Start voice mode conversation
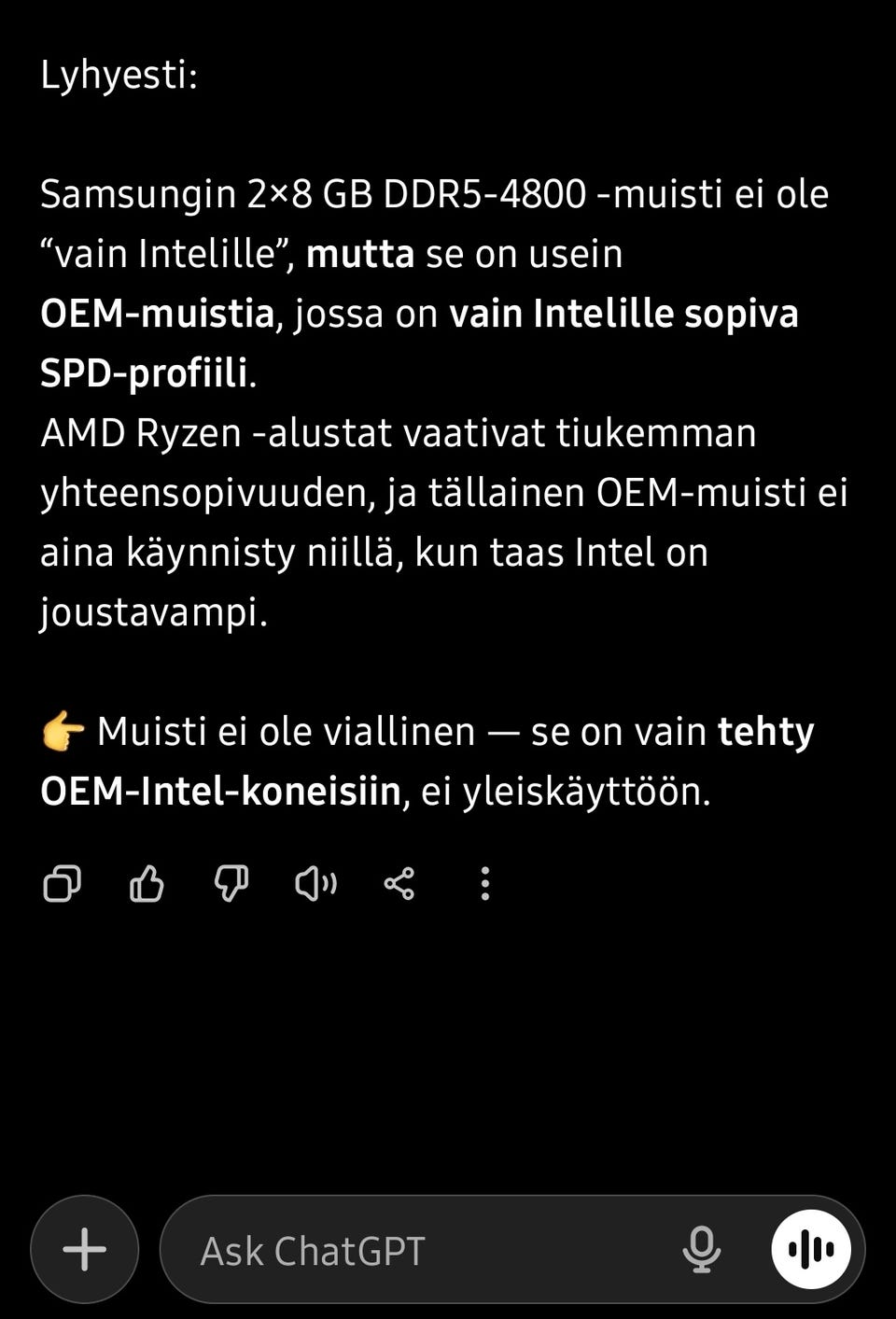Image resolution: width=896 pixels, height=1319 pixels. click(810, 1249)
